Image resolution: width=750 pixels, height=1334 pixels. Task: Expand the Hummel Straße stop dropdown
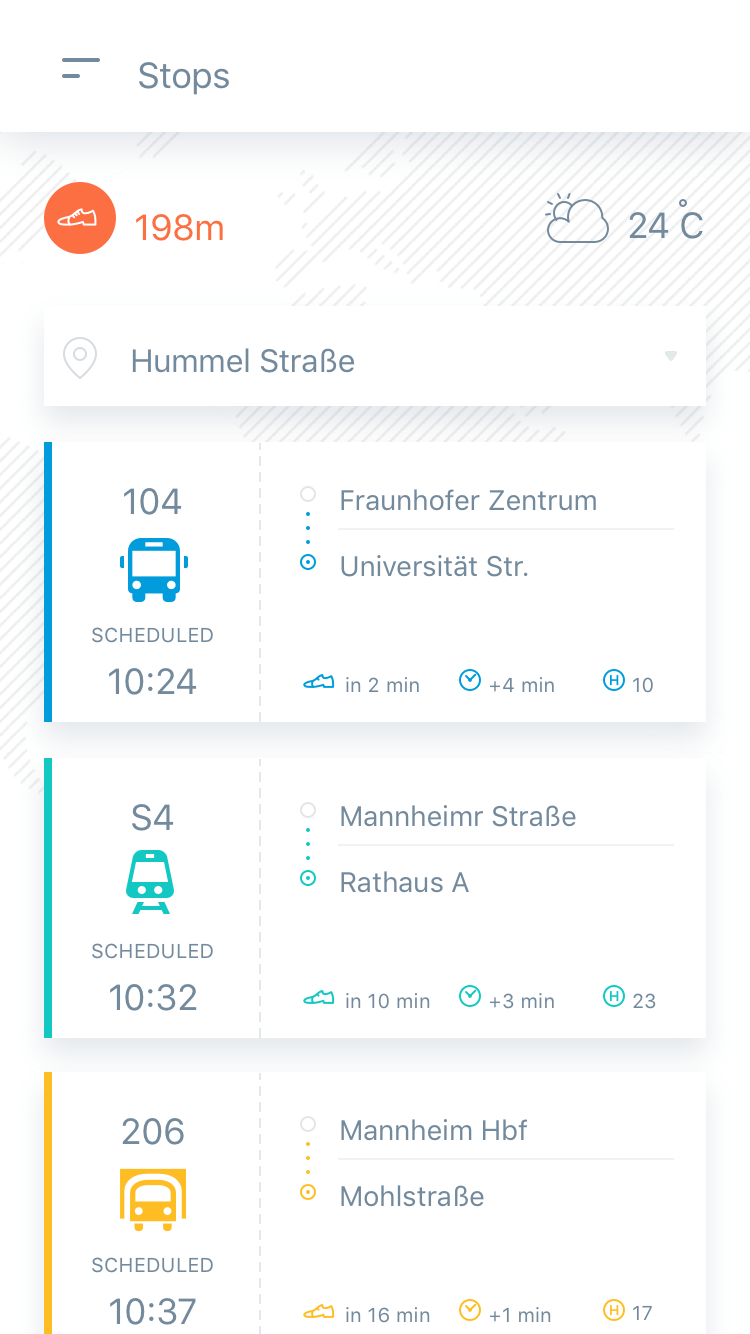pos(375,356)
